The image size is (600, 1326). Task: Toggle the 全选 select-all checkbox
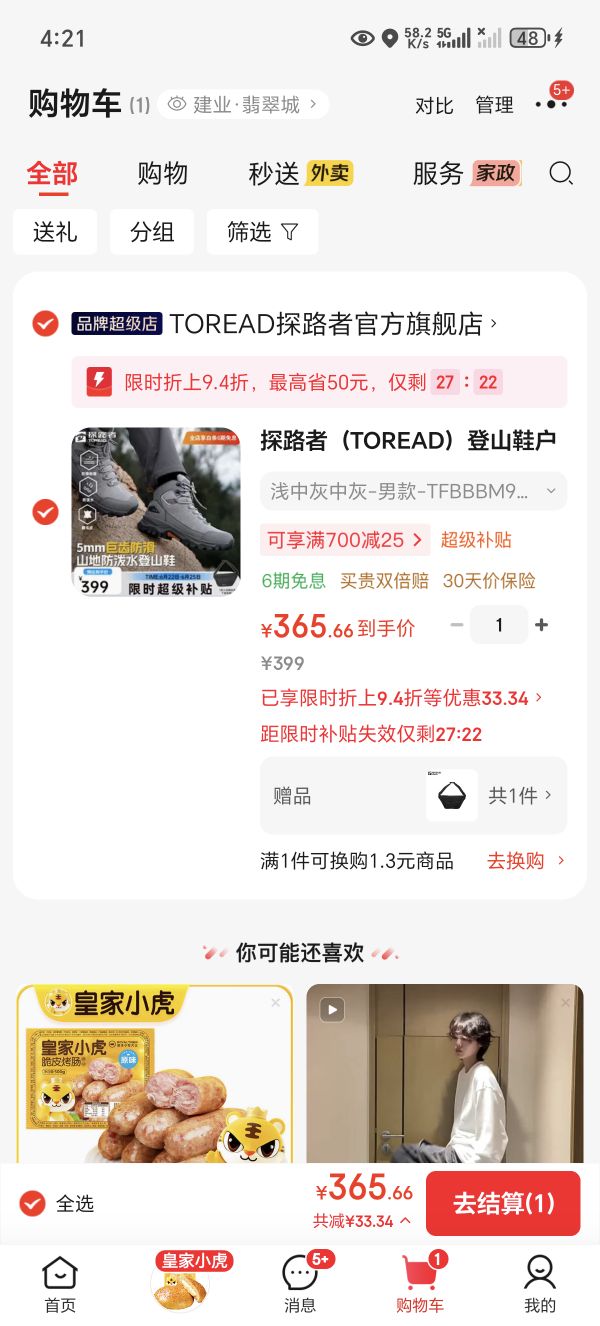[x=33, y=1203]
